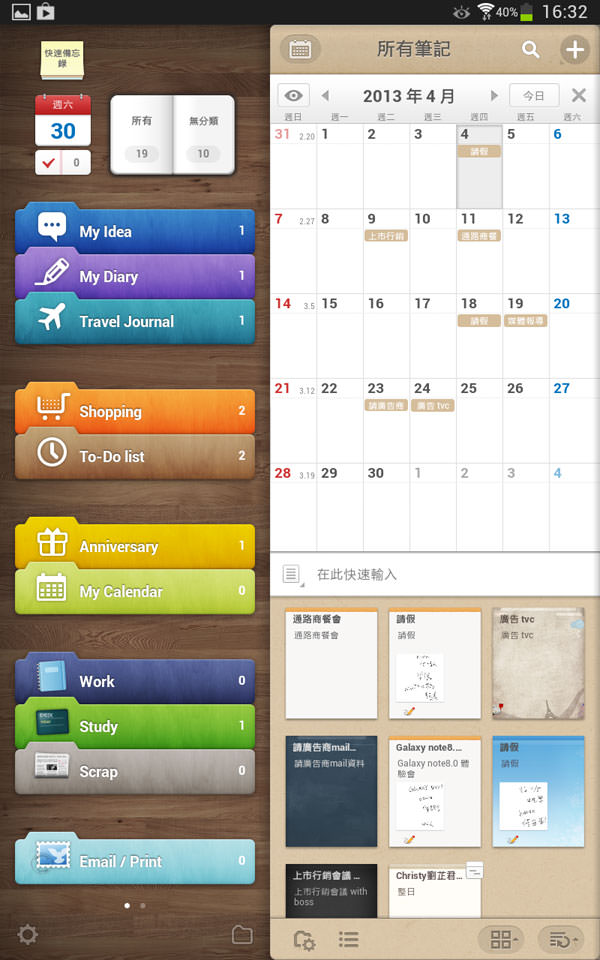Open the Email / Print folder
Image resolution: width=600 pixels, height=960 pixels.
tap(135, 861)
